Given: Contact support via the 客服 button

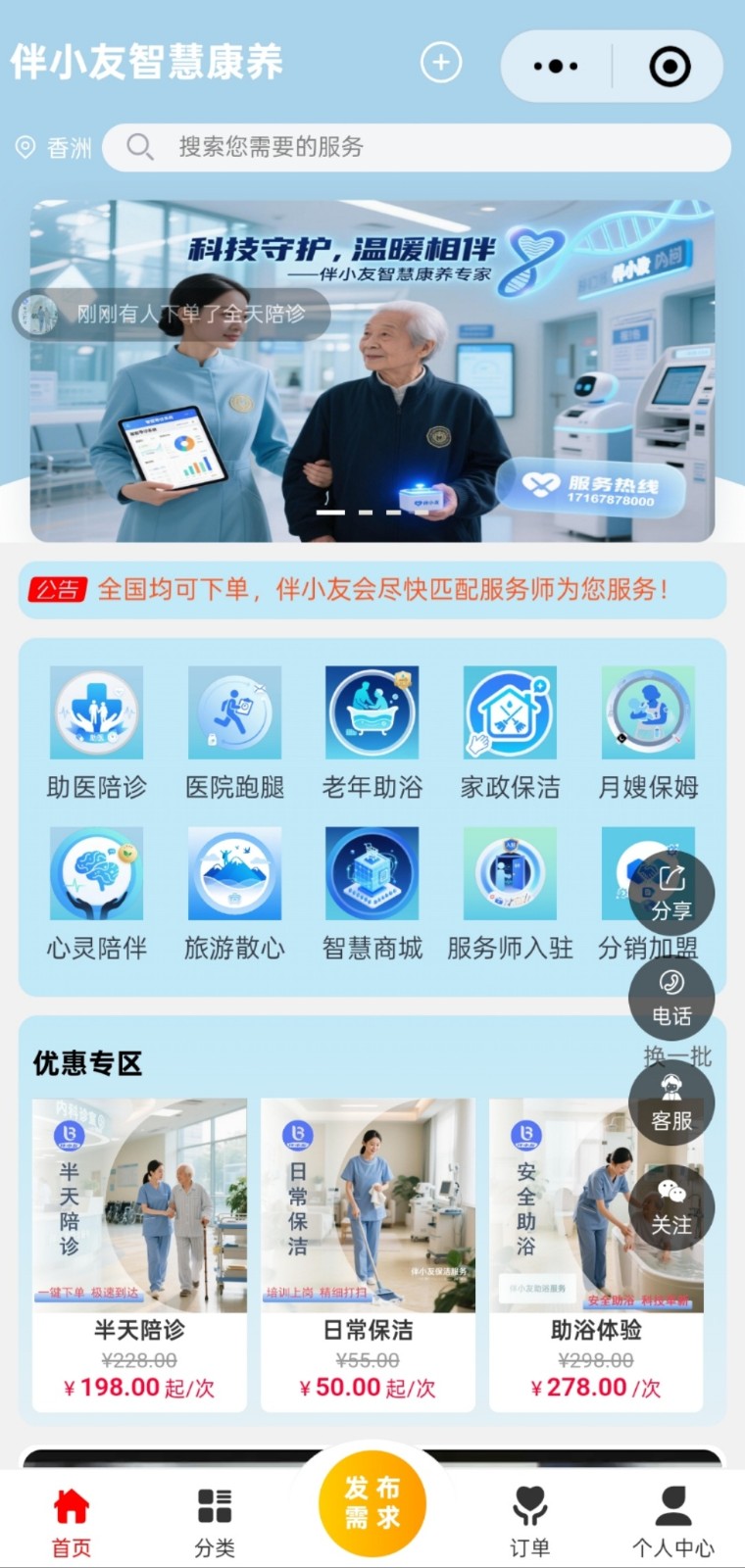Looking at the screenshot, I should click(671, 1102).
